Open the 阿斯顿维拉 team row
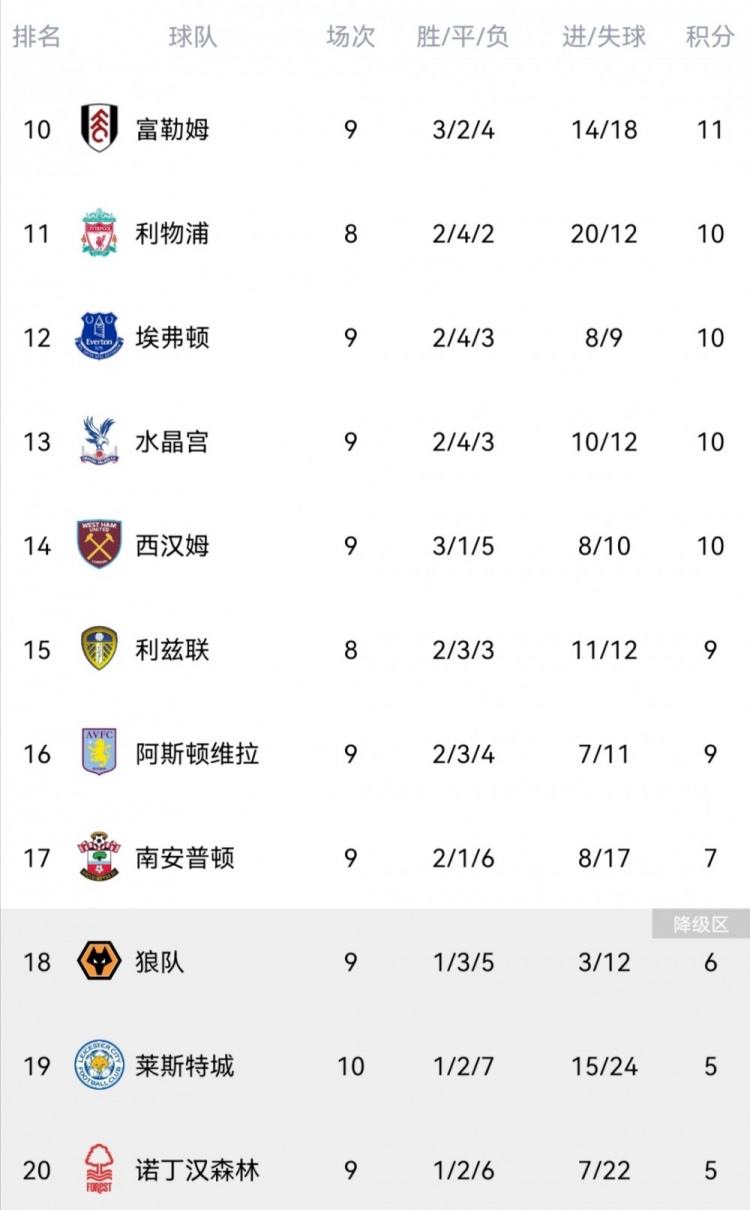The image size is (750, 1210). tap(375, 753)
